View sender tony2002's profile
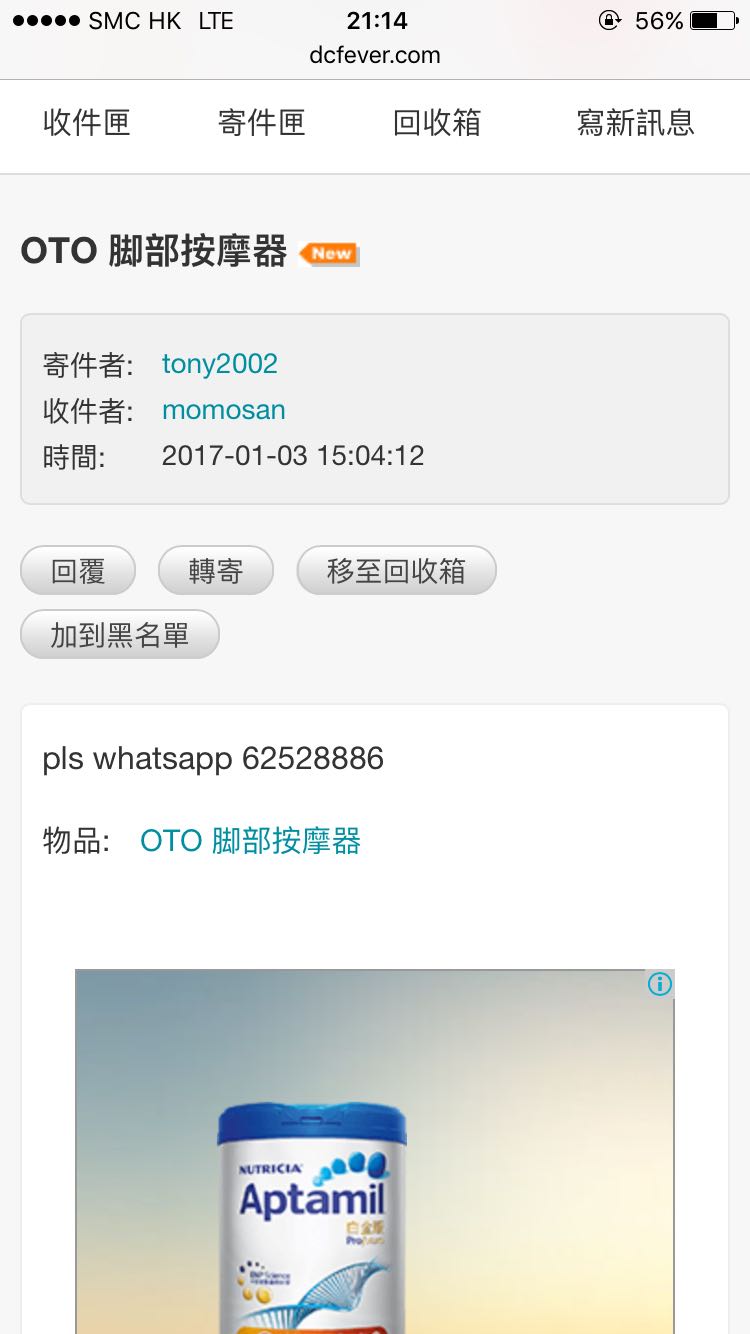 220,364
